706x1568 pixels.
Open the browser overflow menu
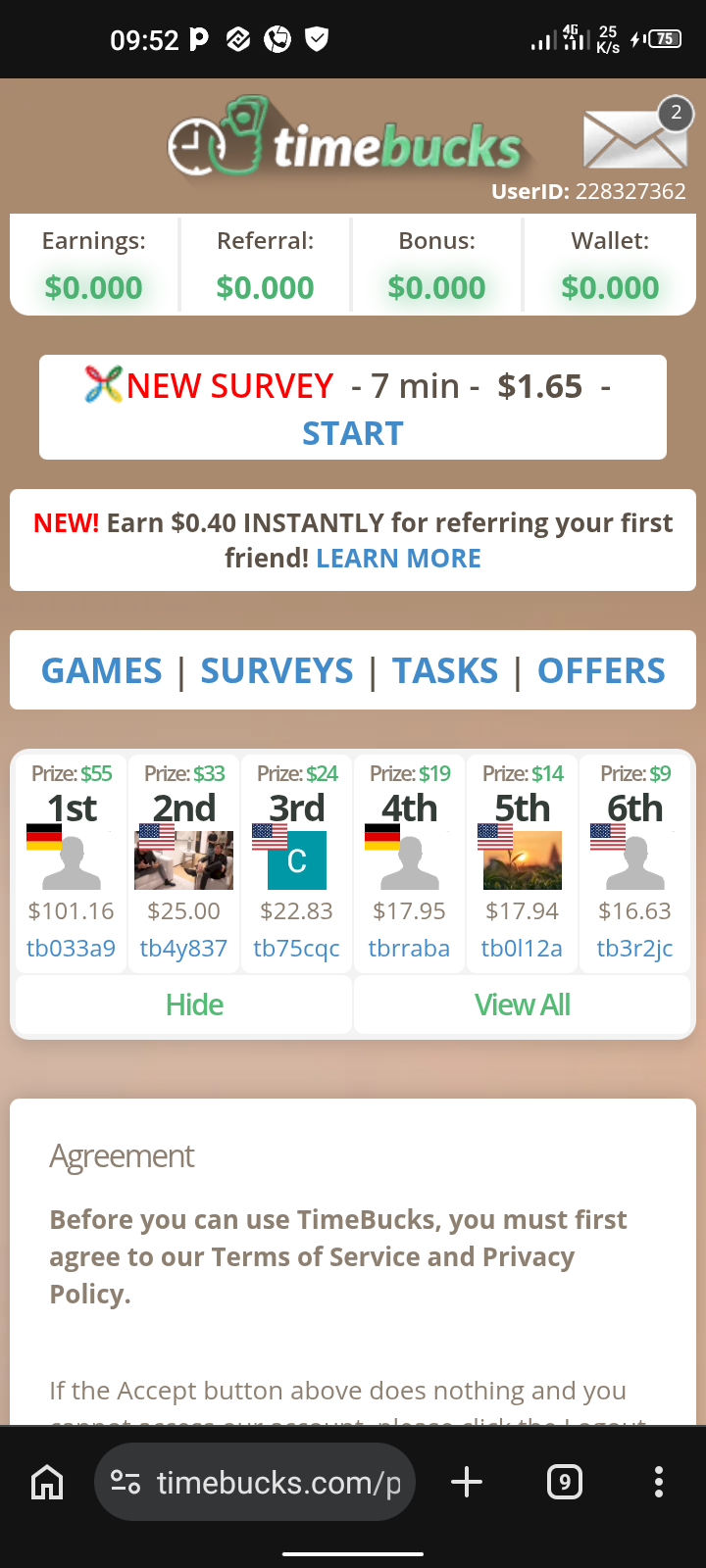click(x=659, y=1483)
